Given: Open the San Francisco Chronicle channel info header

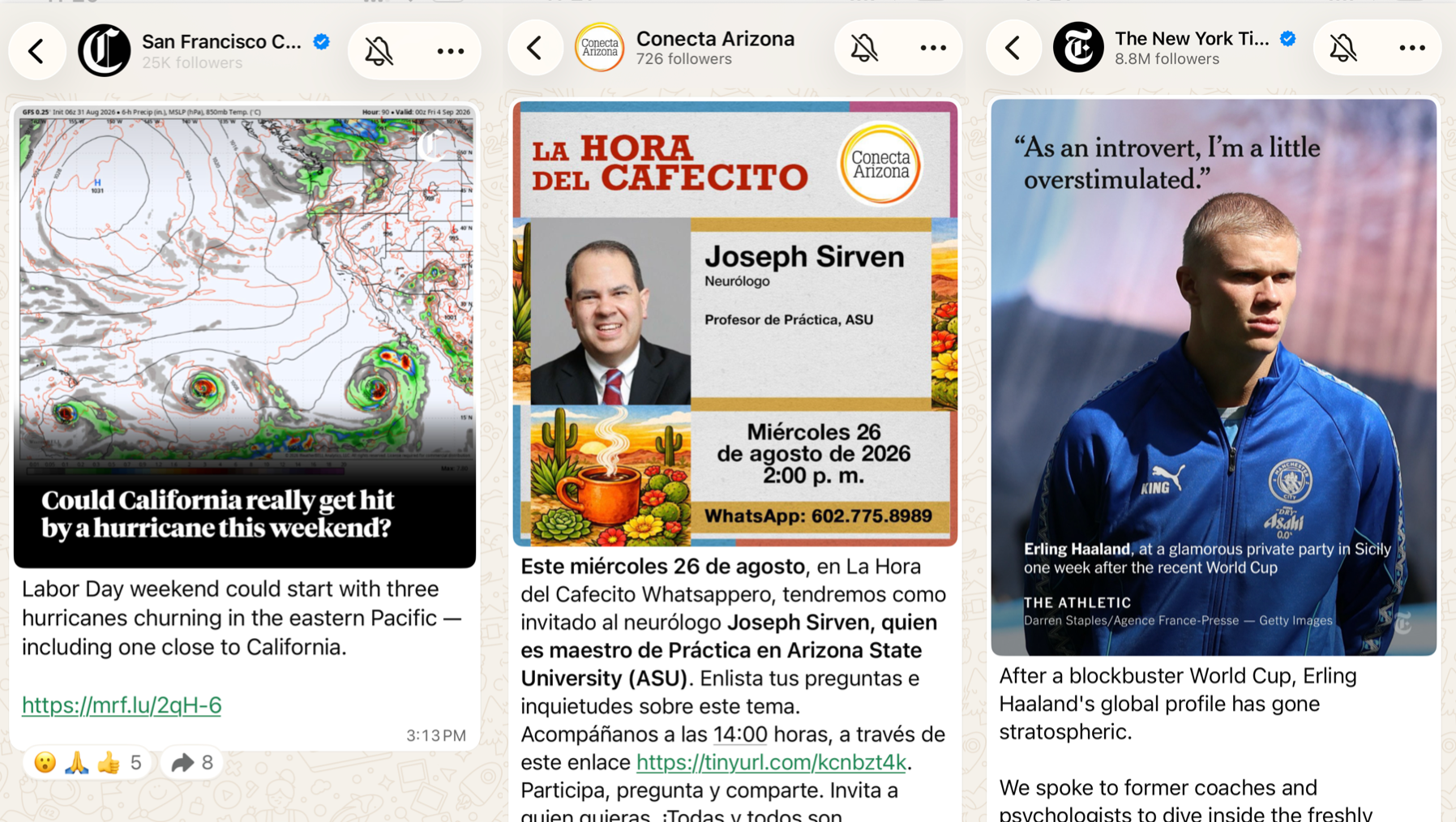Looking at the screenshot, I should point(205,51).
